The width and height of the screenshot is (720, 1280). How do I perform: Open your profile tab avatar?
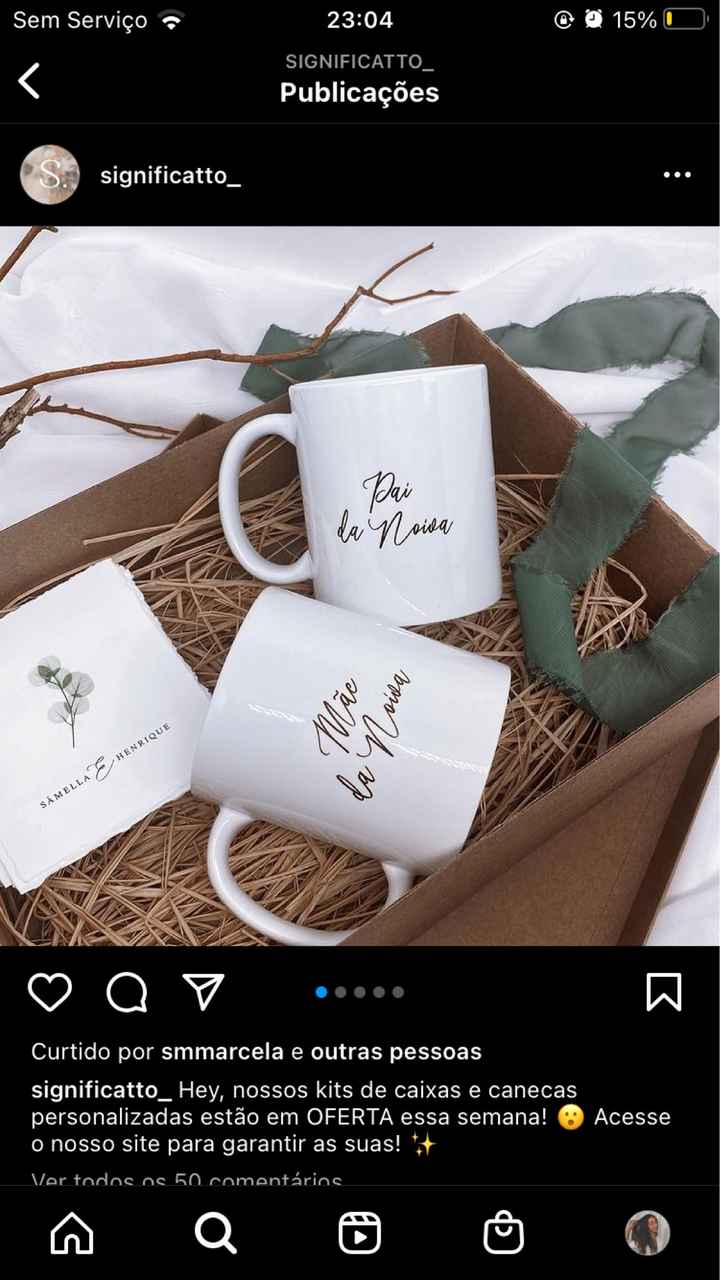647,1233
